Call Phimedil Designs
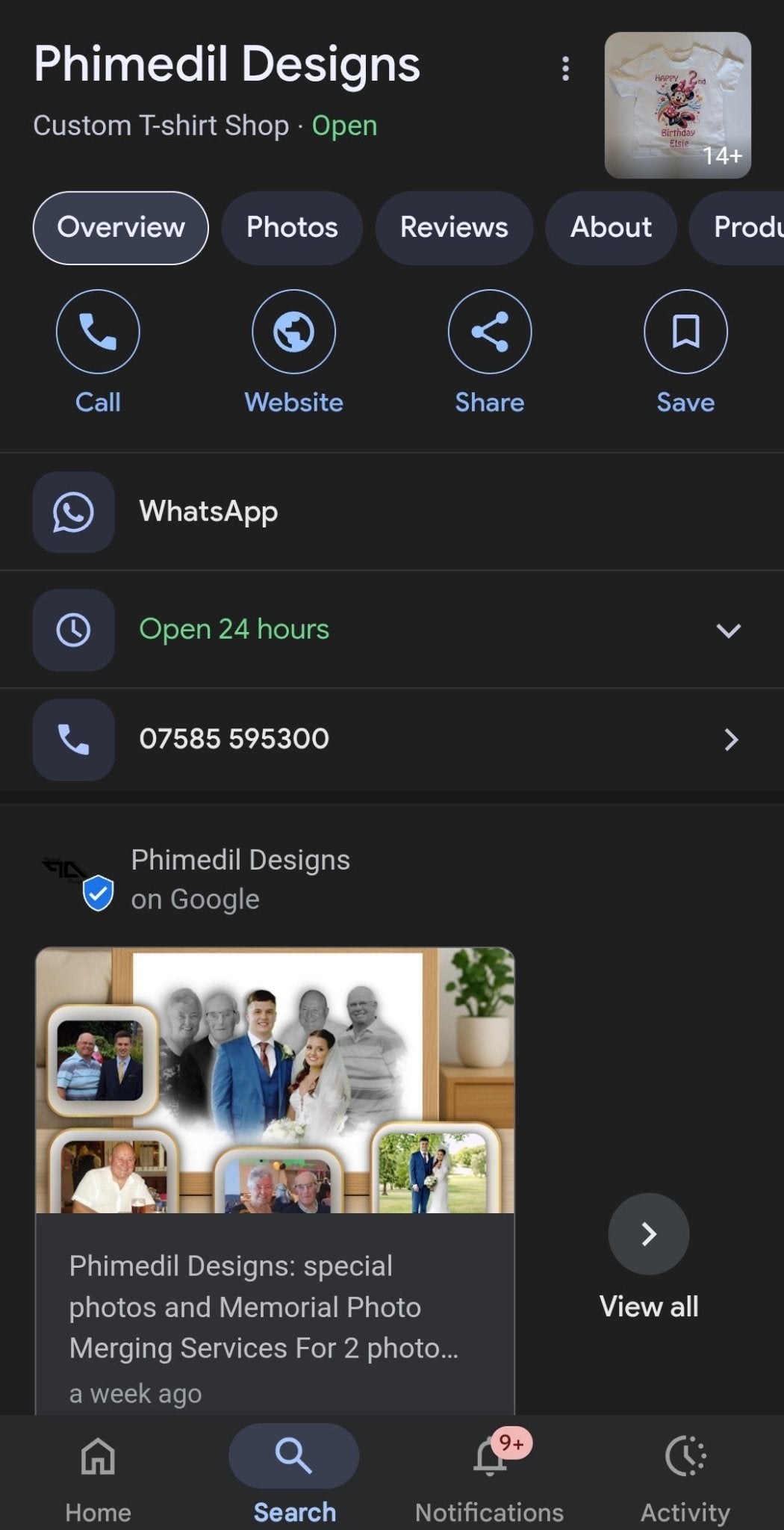The image size is (784, 1530). 98,332
